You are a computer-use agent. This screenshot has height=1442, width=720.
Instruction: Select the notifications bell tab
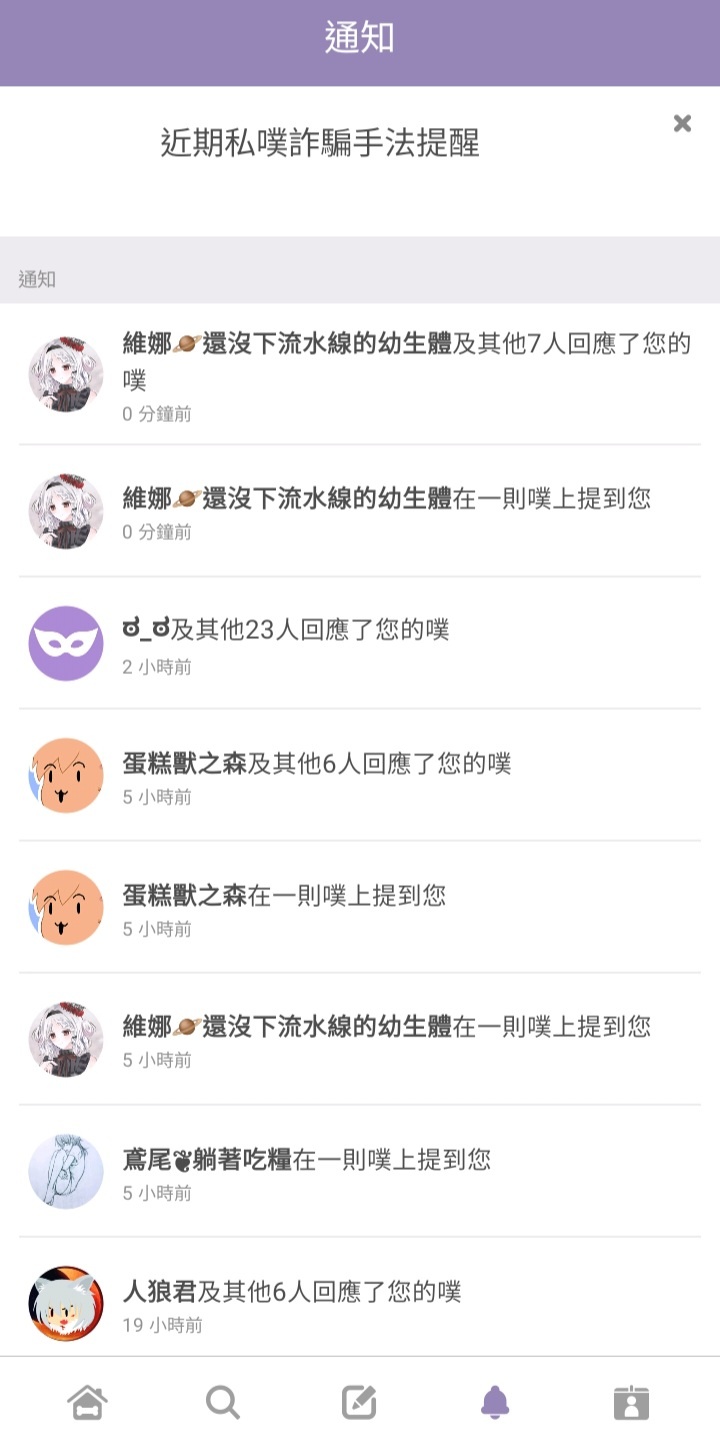[x=495, y=1402]
